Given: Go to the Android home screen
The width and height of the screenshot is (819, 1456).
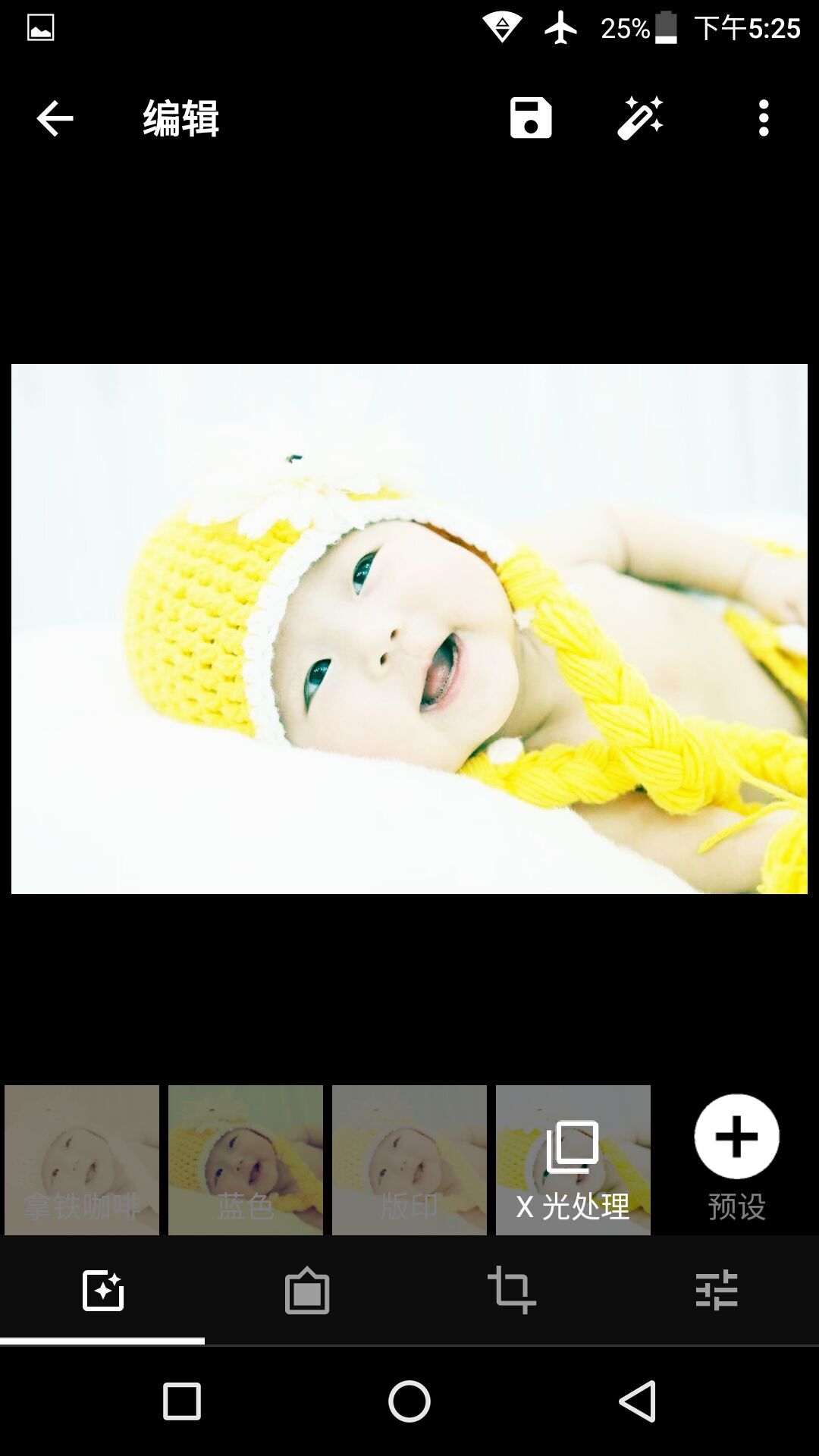Looking at the screenshot, I should [x=409, y=1401].
